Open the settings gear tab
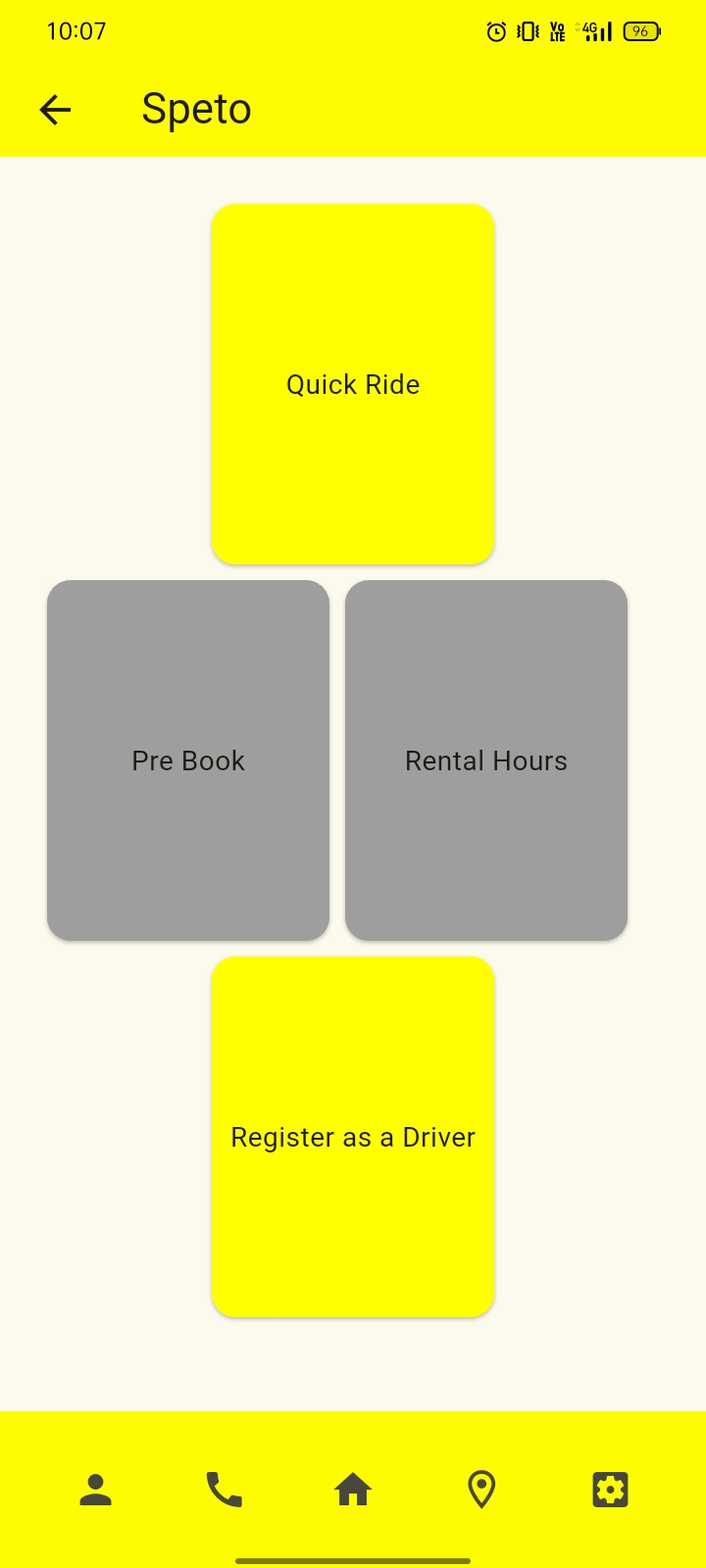The image size is (706, 1568). coord(610,1490)
